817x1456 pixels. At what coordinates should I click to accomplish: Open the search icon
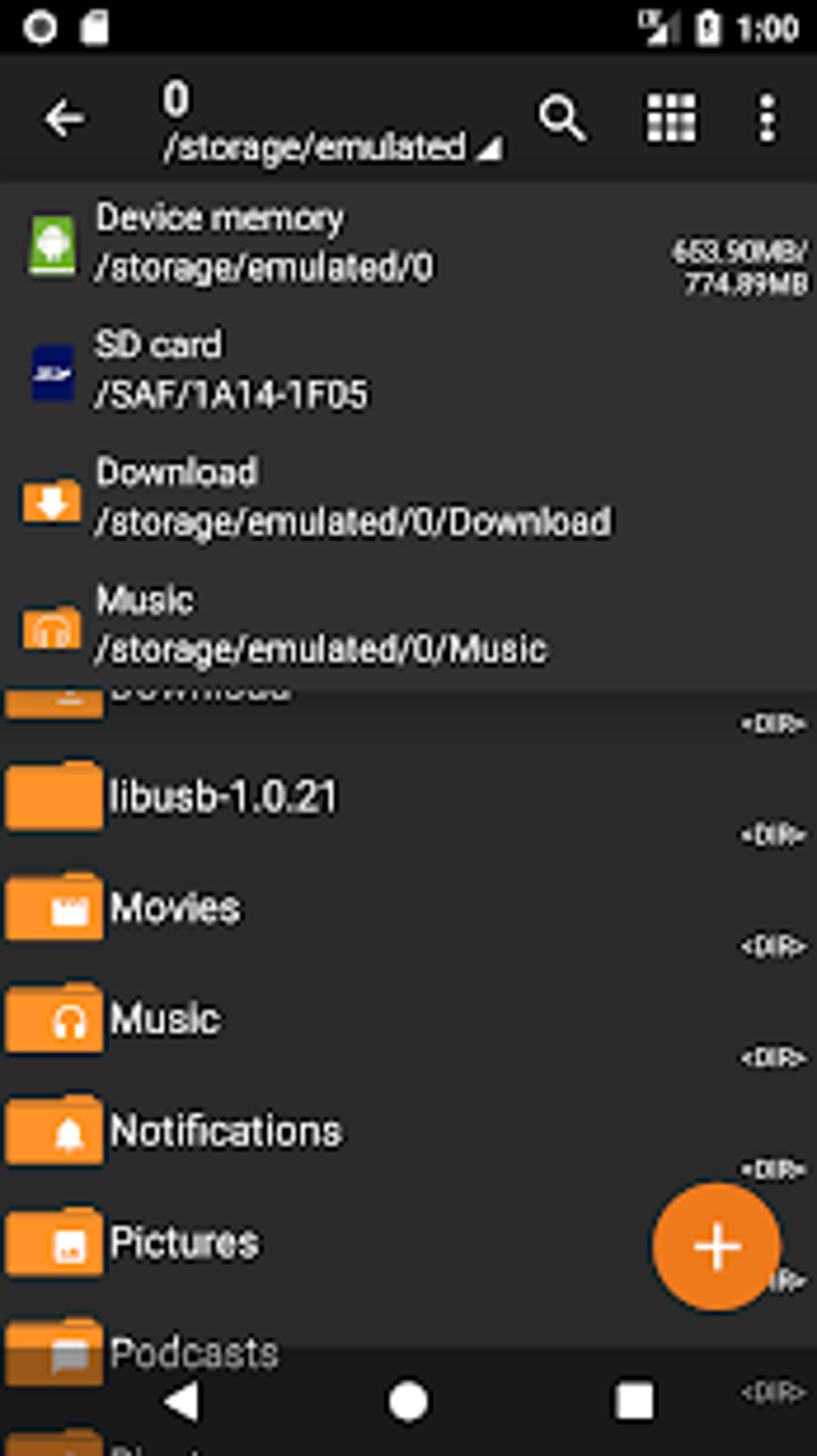(561, 119)
